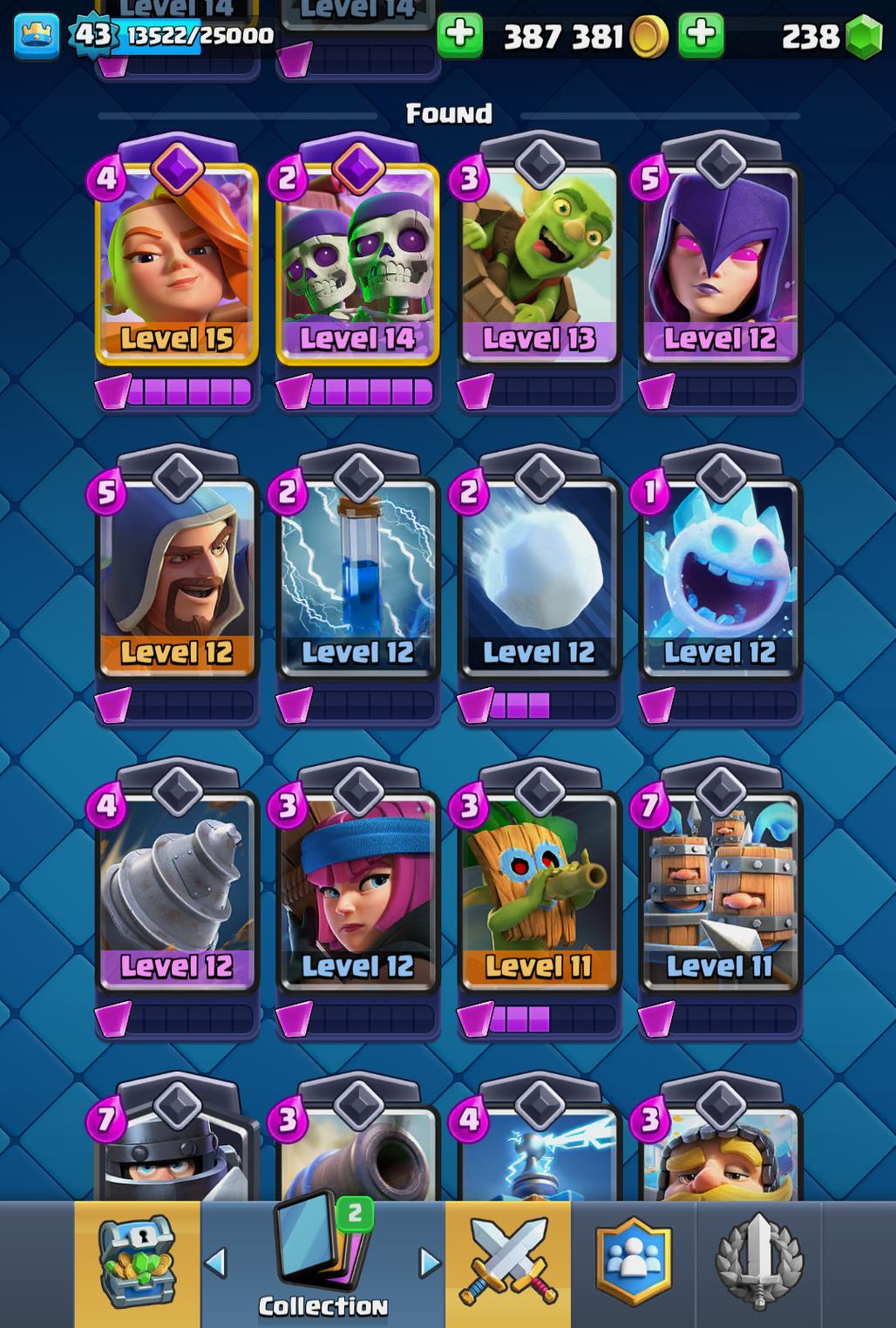The width and height of the screenshot is (896, 1328).
Task: Tap the green plus next to gold
Action: pyautogui.click(x=701, y=35)
